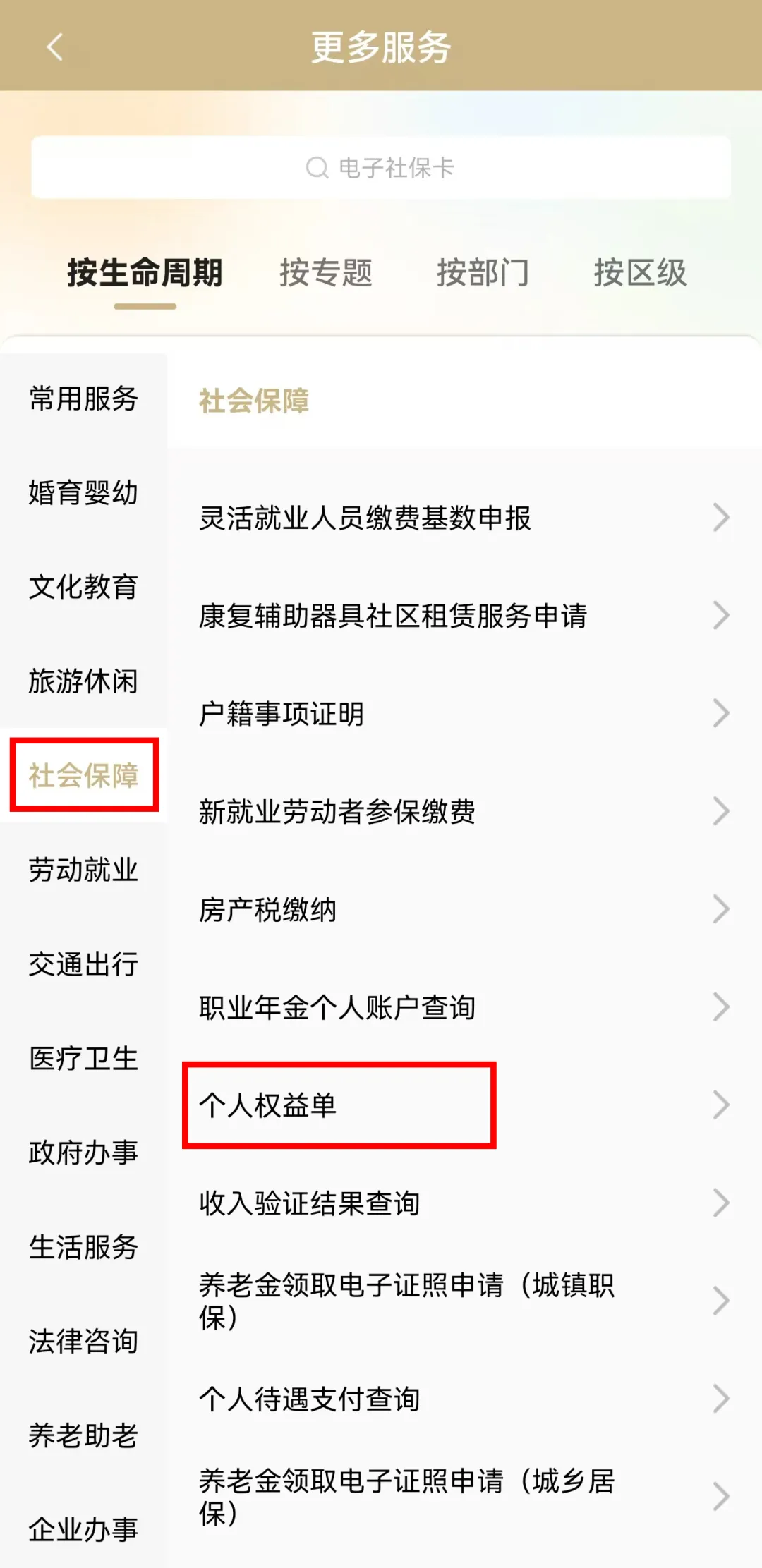Switch to the 按部门 tab
The image size is (762, 1568).
pos(483,273)
